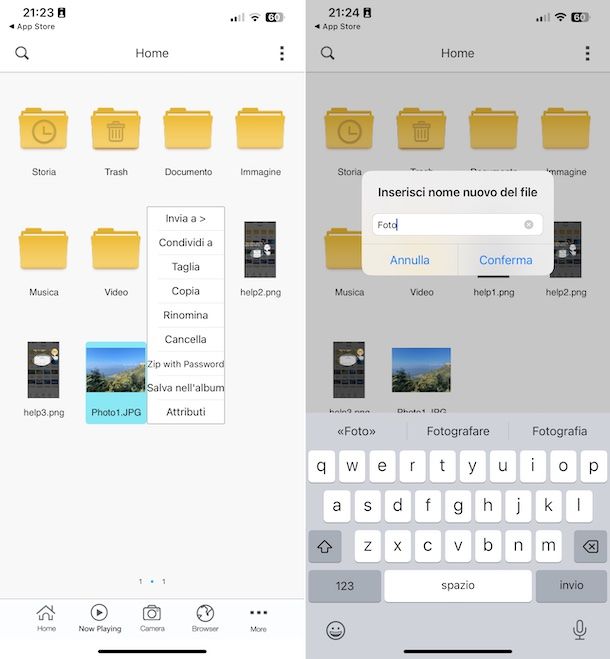This screenshot has width=610, height=659.
Task: Delete the file with Cancella
Action: click(185, 339)
